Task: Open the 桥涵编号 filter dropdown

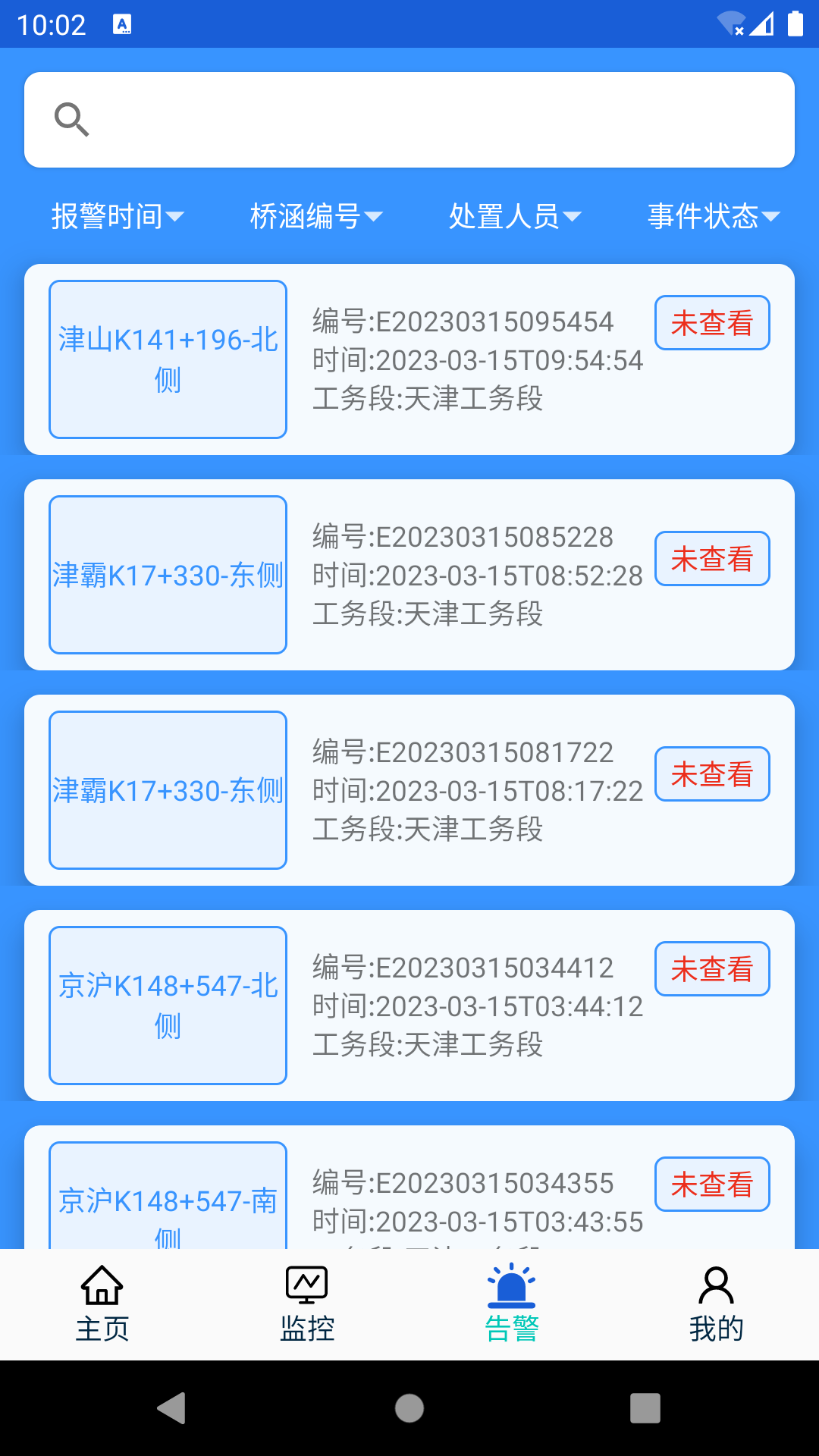Action: click(x=316, y=217)
